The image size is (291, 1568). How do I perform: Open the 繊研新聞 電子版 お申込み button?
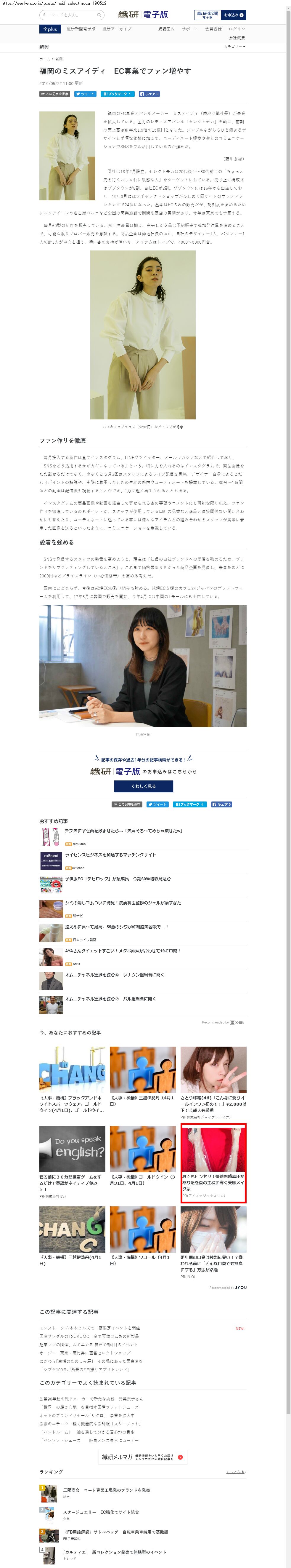[x=220, y=15]
